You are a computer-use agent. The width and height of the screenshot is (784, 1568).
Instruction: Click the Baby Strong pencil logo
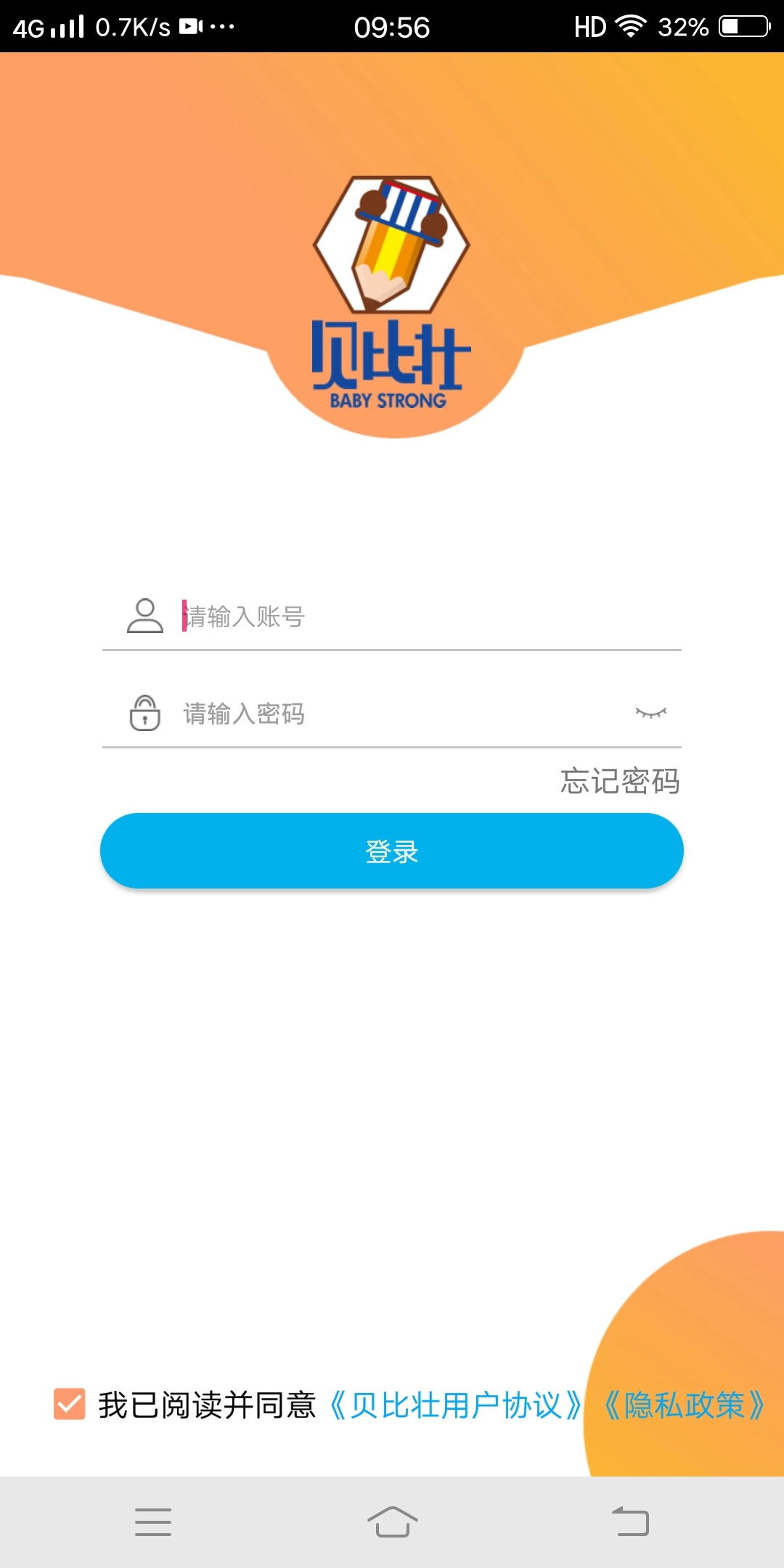pyautogui.click(x=391, y=247)
